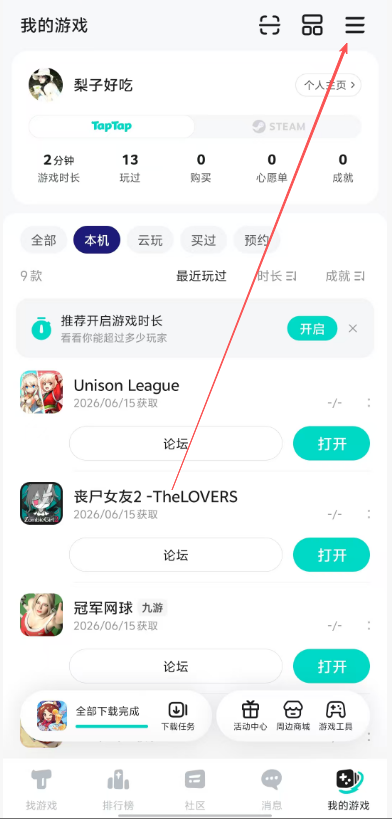Sort games by 时长
Screen dimensions: 392x819
(x=276, y=276)
